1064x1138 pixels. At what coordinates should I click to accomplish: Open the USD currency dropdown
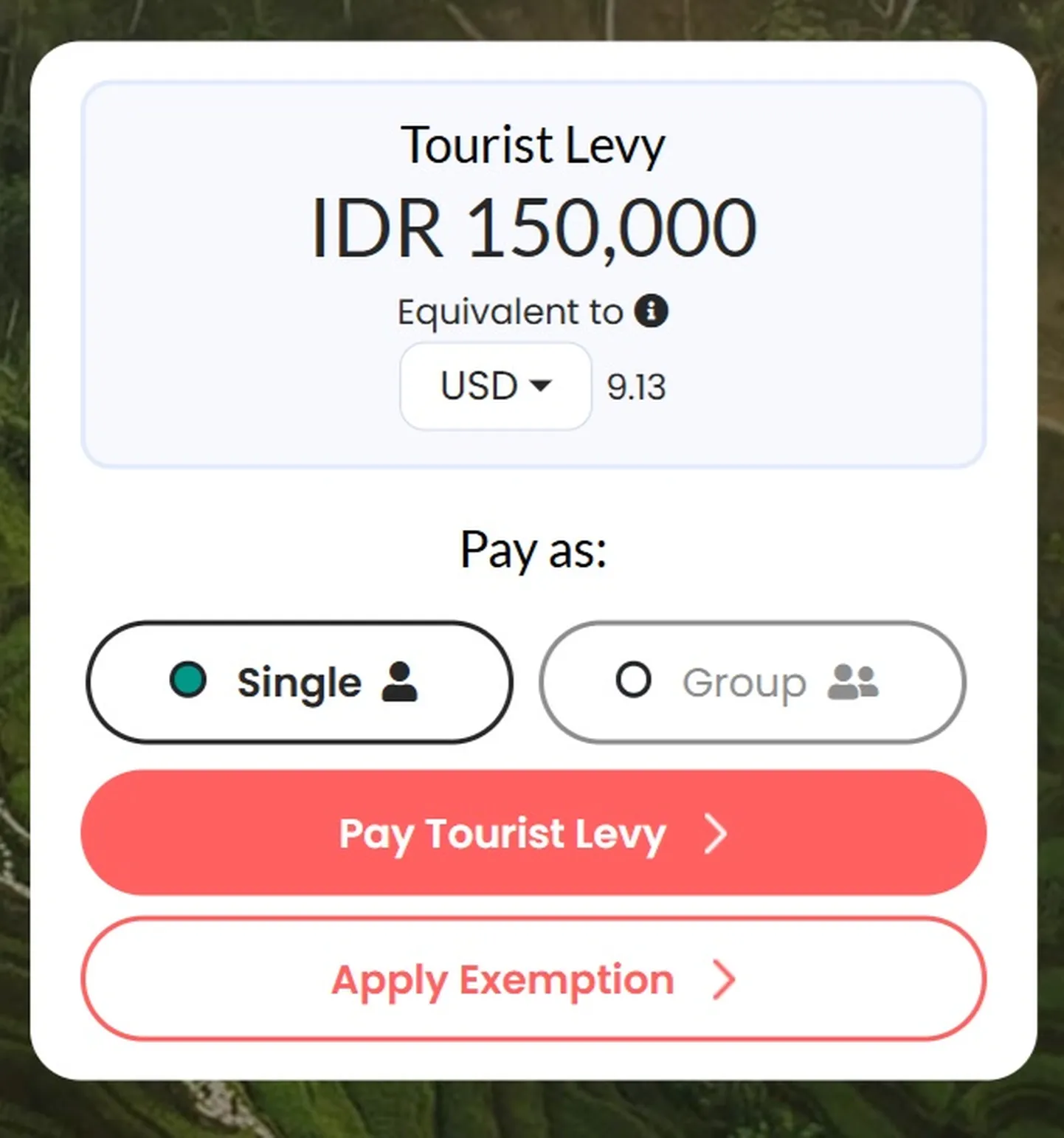pos(495,386)
